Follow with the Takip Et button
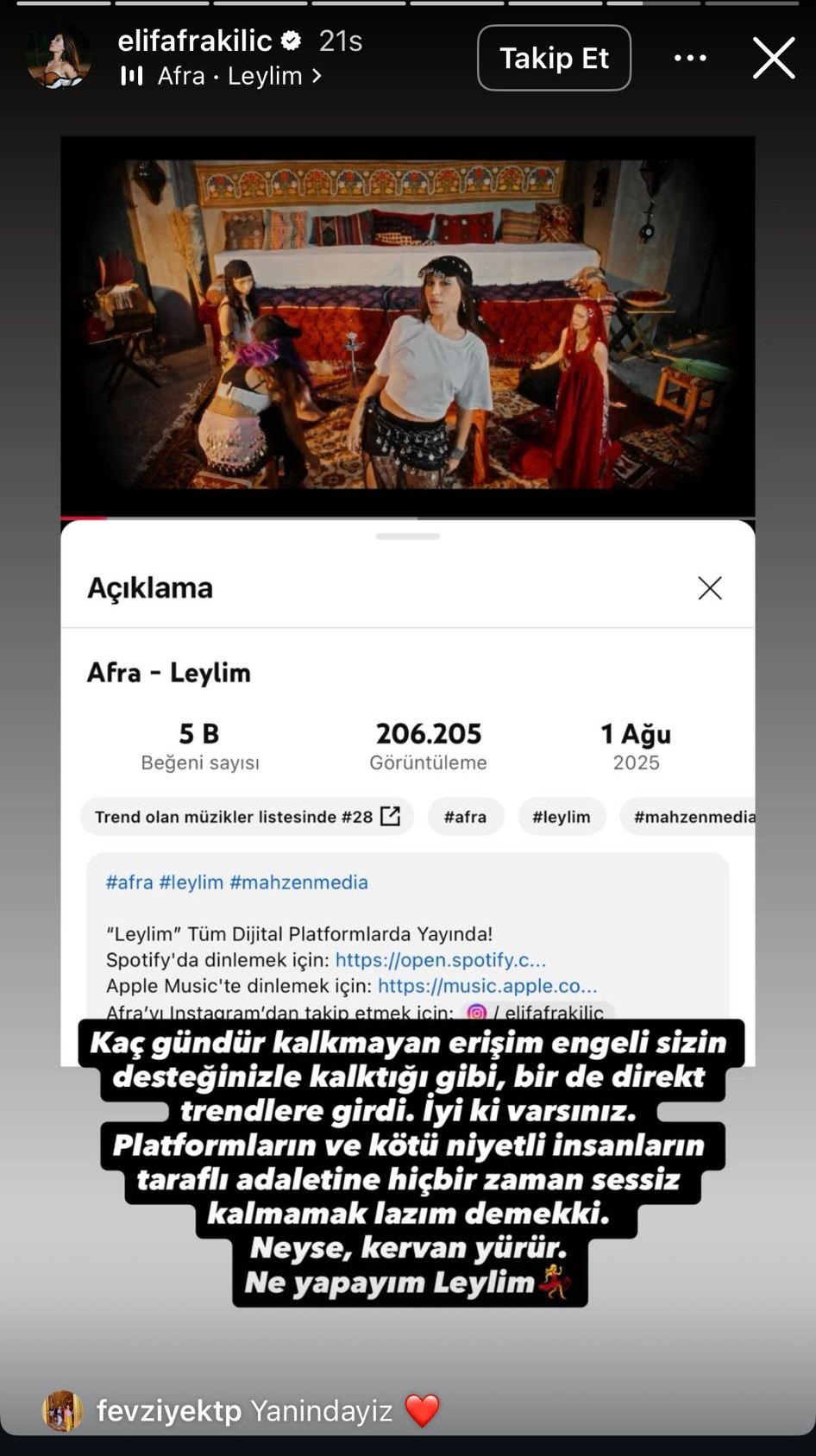 554,58
